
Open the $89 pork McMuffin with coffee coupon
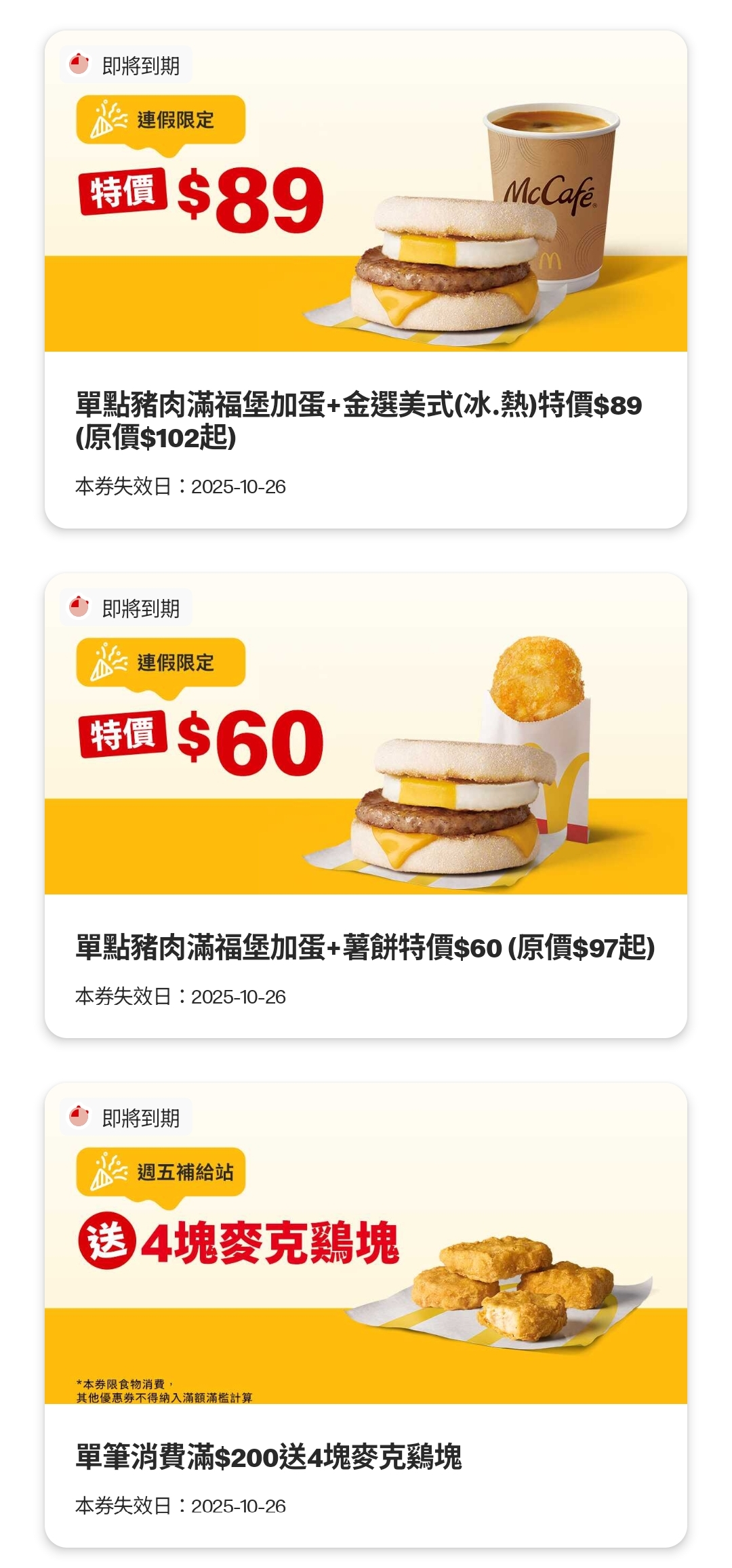tap(366, 279)
